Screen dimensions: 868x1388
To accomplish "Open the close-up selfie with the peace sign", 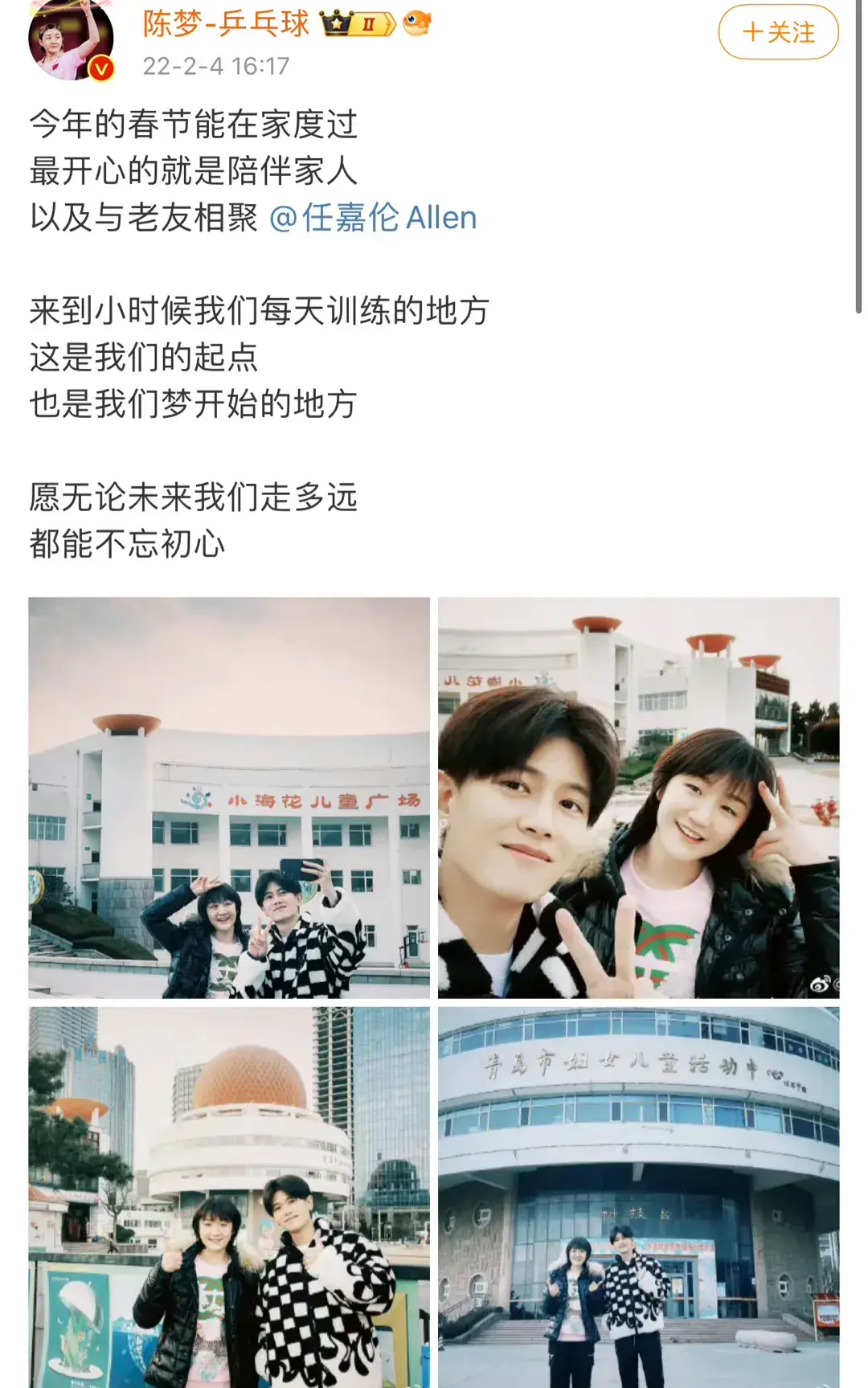I will 638,797.
